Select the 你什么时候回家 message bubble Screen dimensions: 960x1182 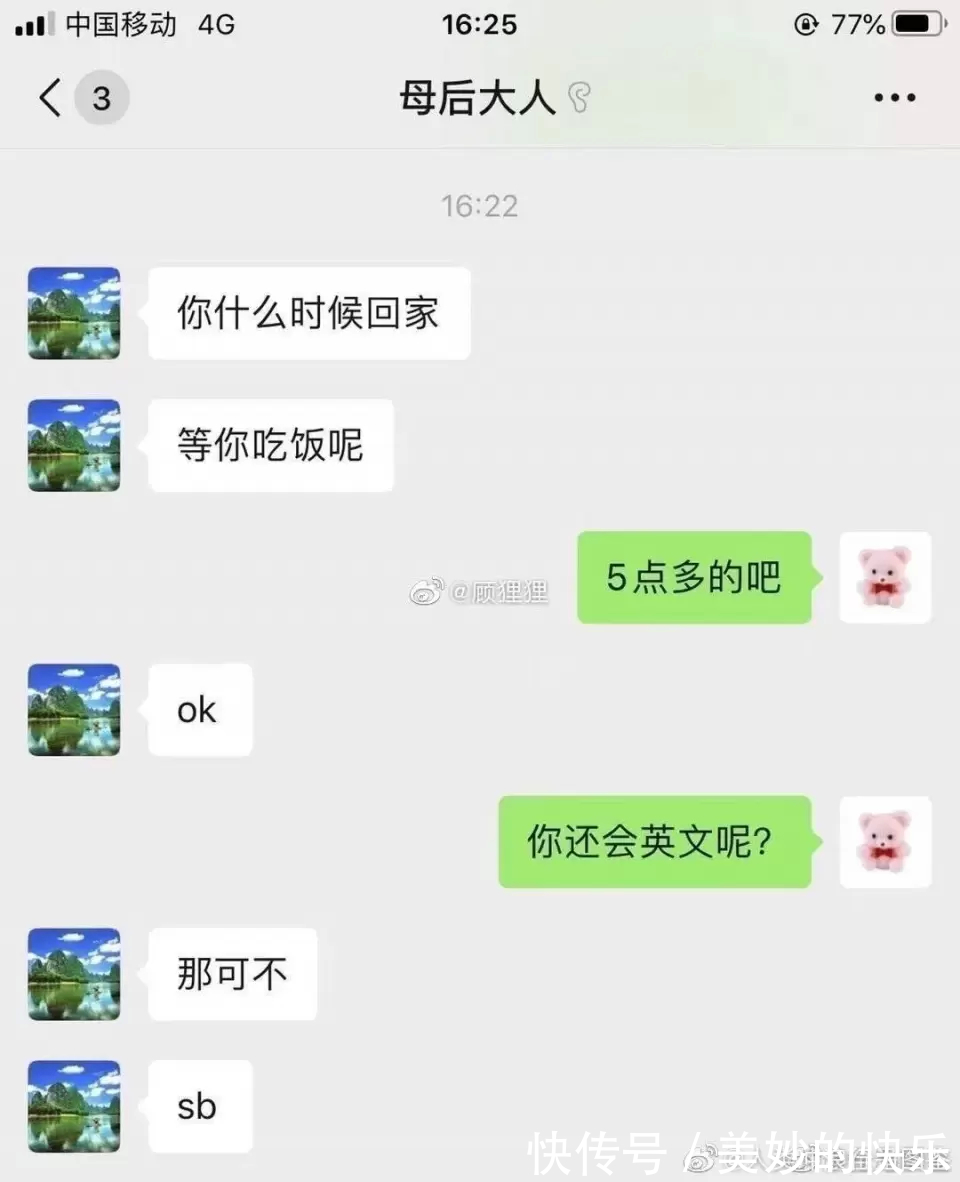click(x=308, y=313)
